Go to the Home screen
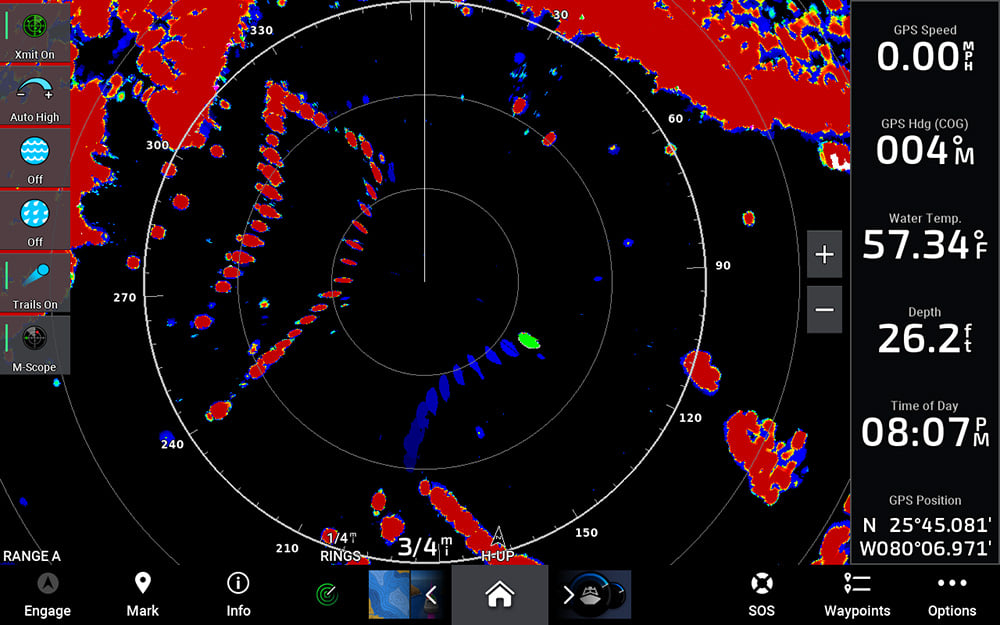Image resolution: width=1000 pixels, height=625 pixels. [499, 595]
